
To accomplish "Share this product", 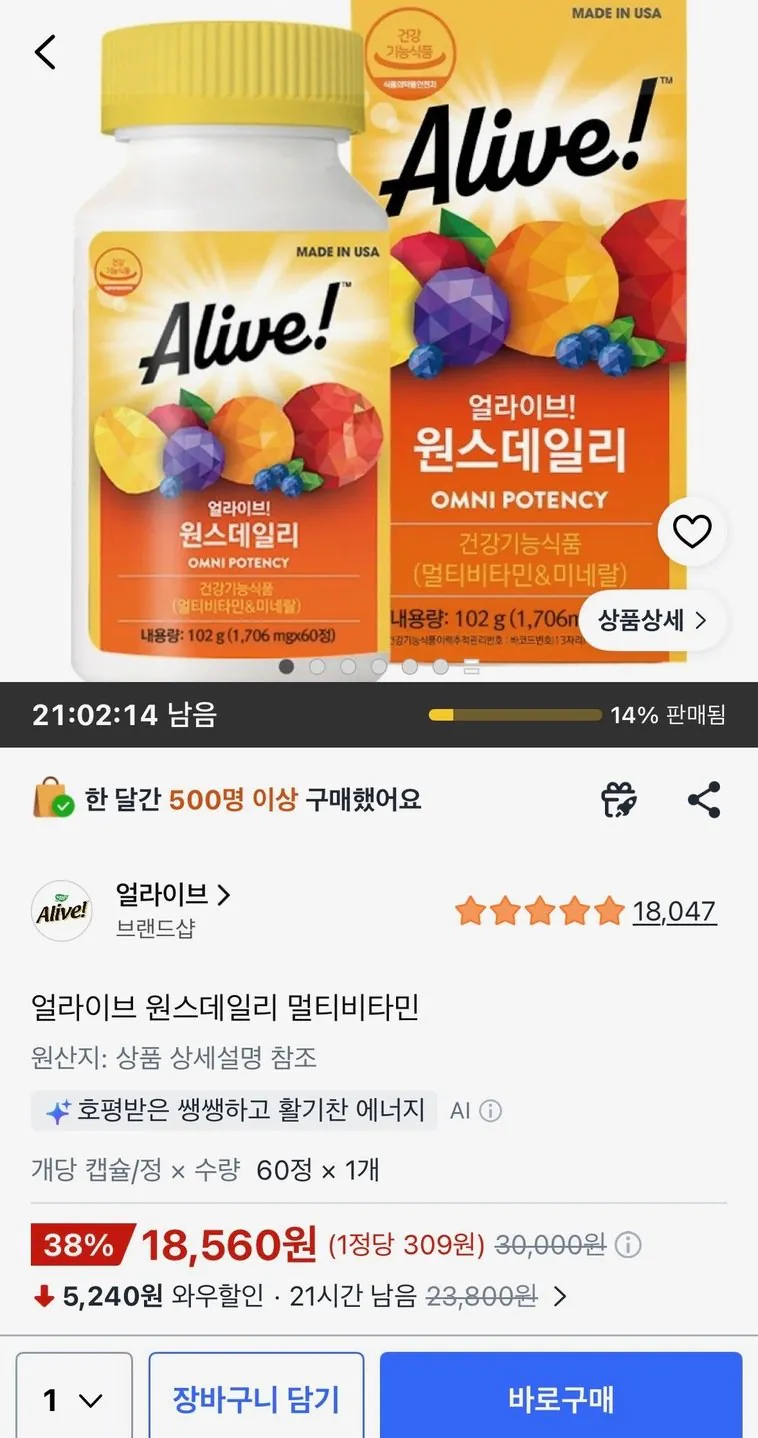I will 704,800.
